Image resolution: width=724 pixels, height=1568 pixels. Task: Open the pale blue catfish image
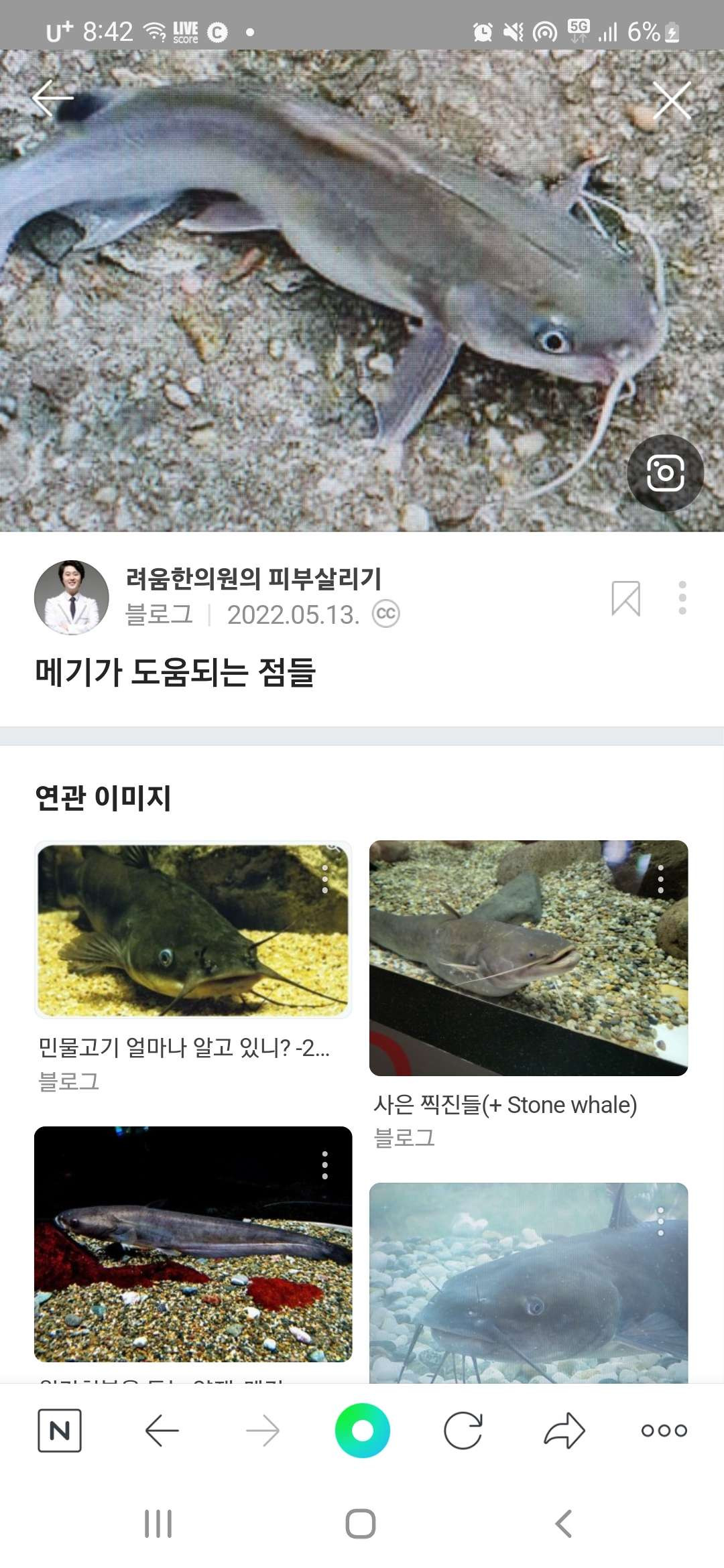[x=528, y=1283]
